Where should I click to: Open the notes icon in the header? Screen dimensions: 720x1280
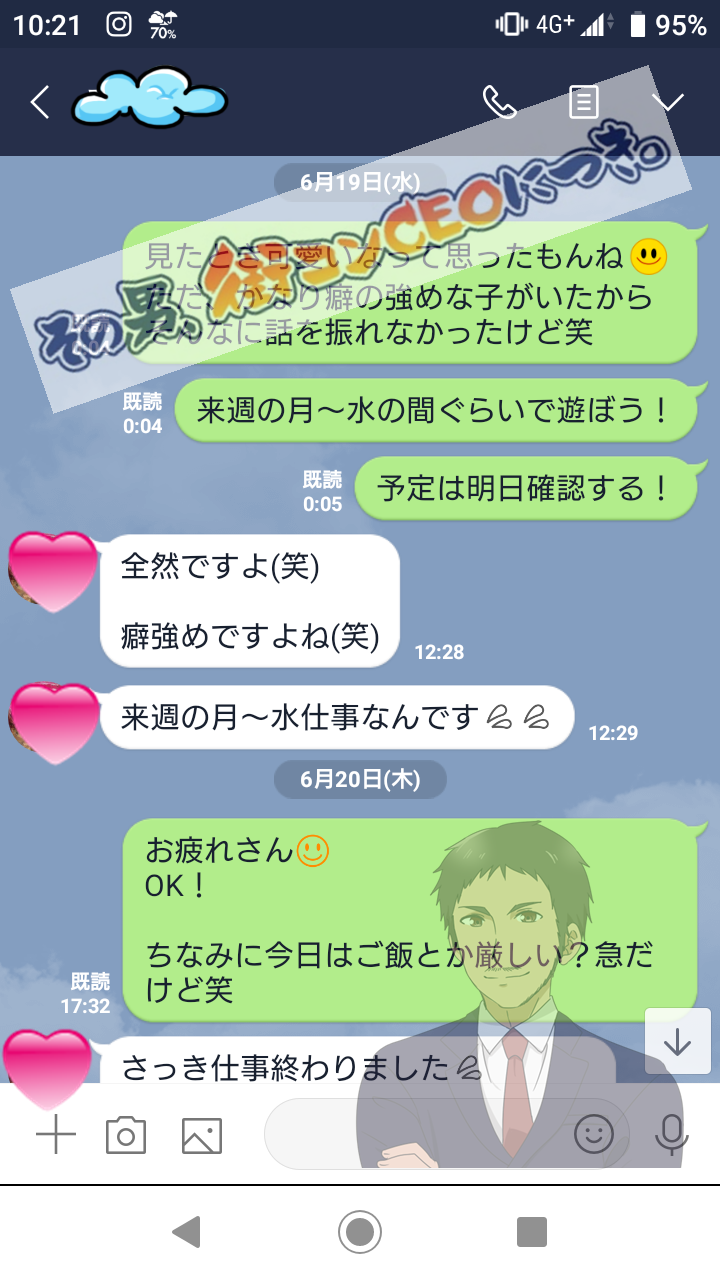pos(584,102)
